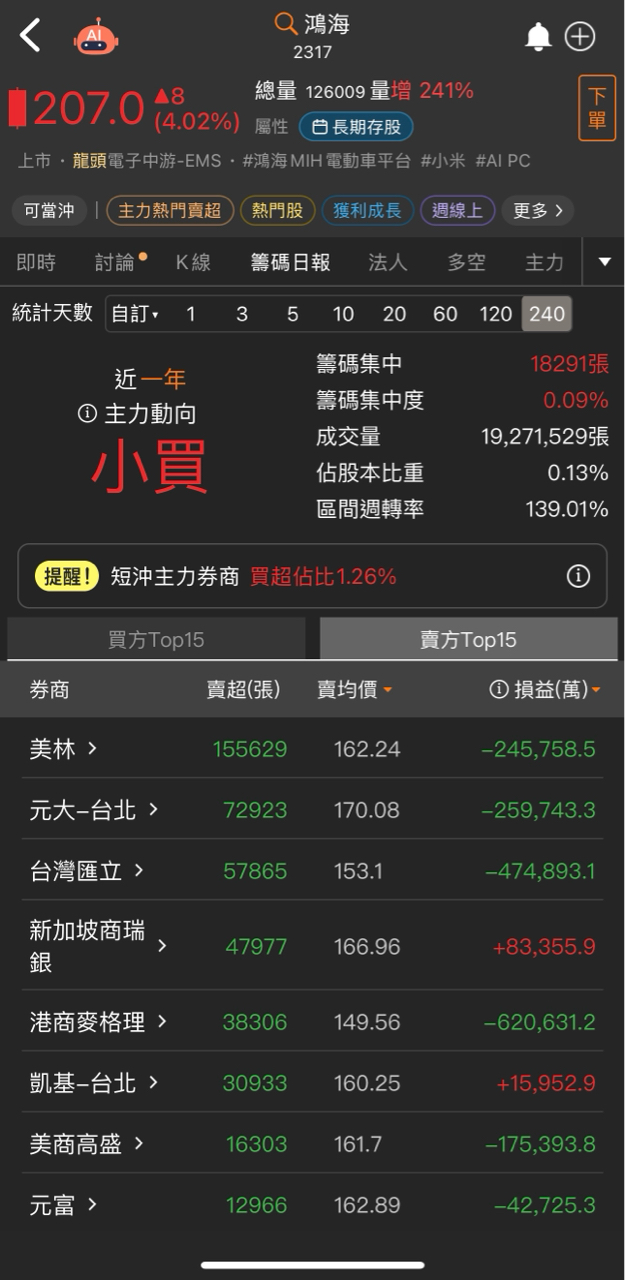Switch to the 法人 tab
Screen dimensions: 625x1280
(x=387, y=262)
